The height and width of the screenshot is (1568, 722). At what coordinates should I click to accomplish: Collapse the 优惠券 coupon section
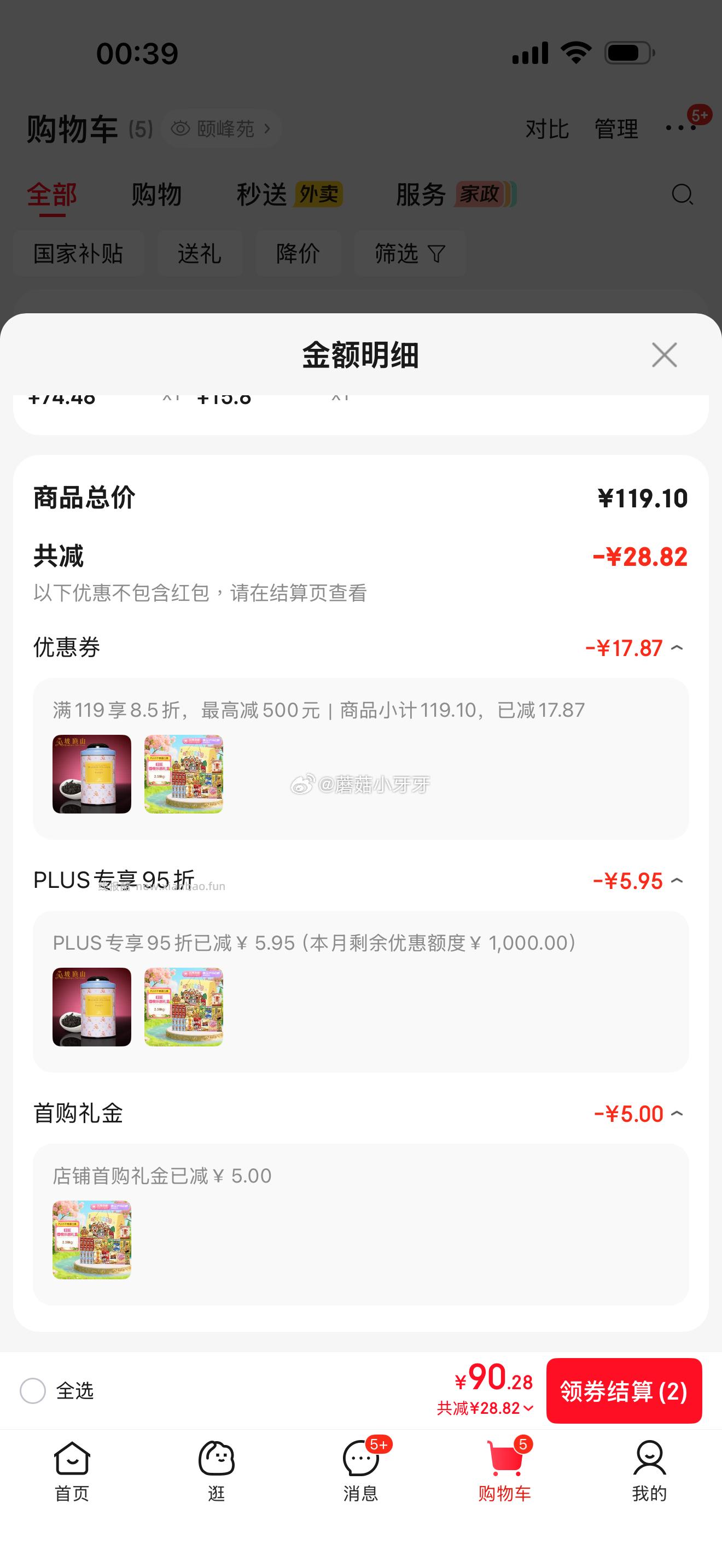coord(678,648)
